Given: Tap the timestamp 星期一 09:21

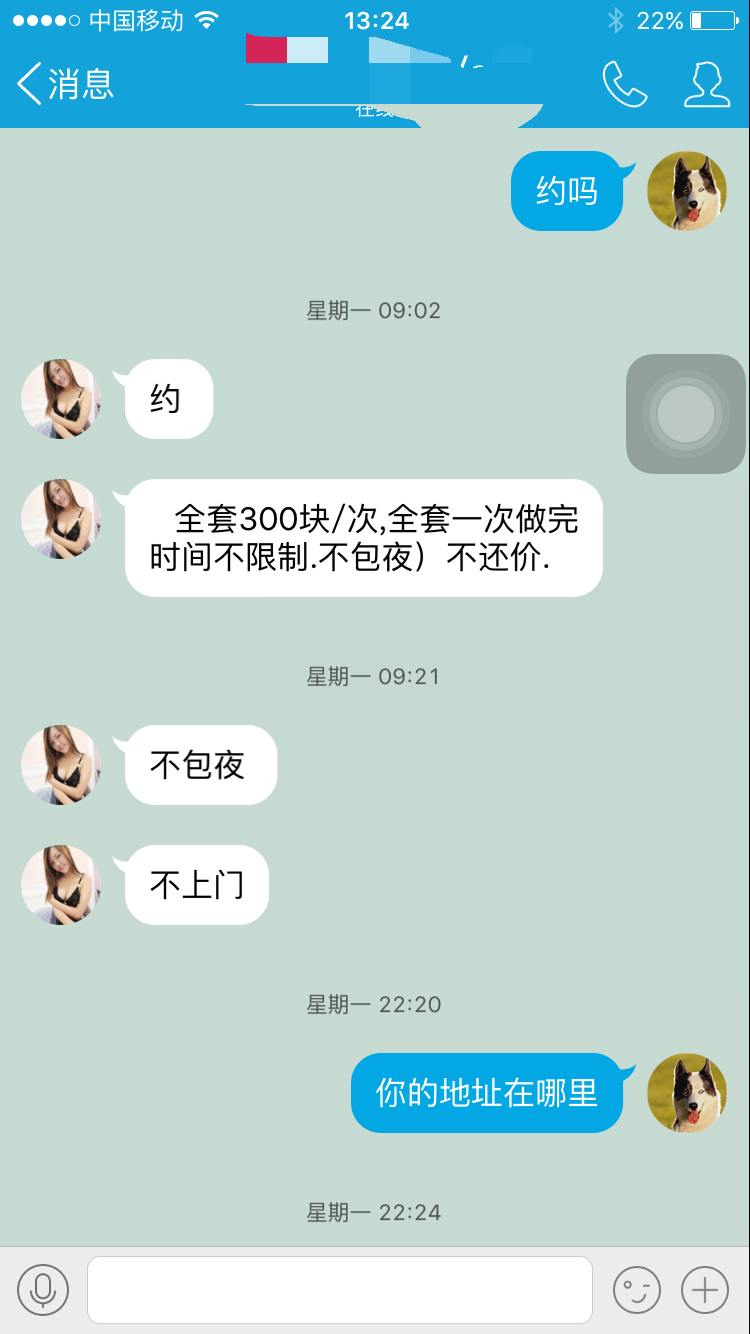Looking at the screenshot, I should [x=373, y=676].
